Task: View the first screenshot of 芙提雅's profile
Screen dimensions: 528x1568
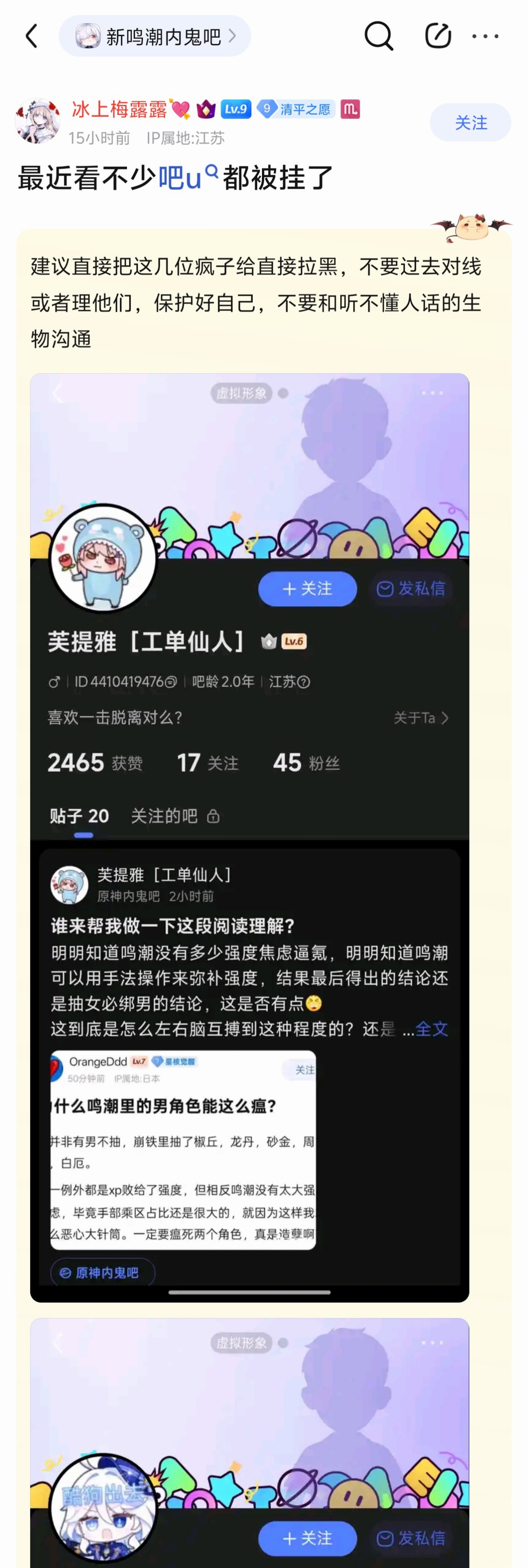Action: click(249, 837)
